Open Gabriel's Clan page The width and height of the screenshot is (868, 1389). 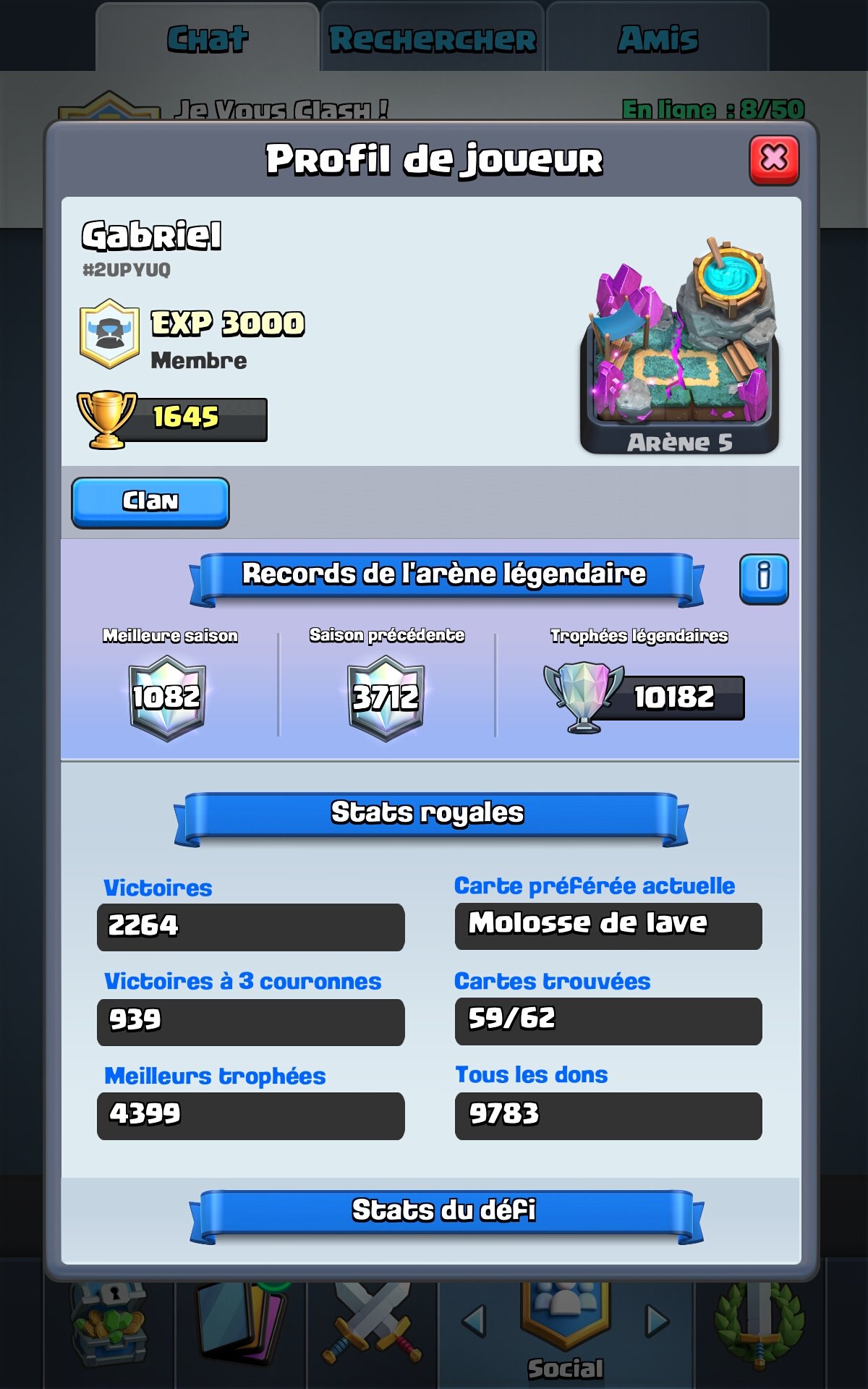click(150, 501)
